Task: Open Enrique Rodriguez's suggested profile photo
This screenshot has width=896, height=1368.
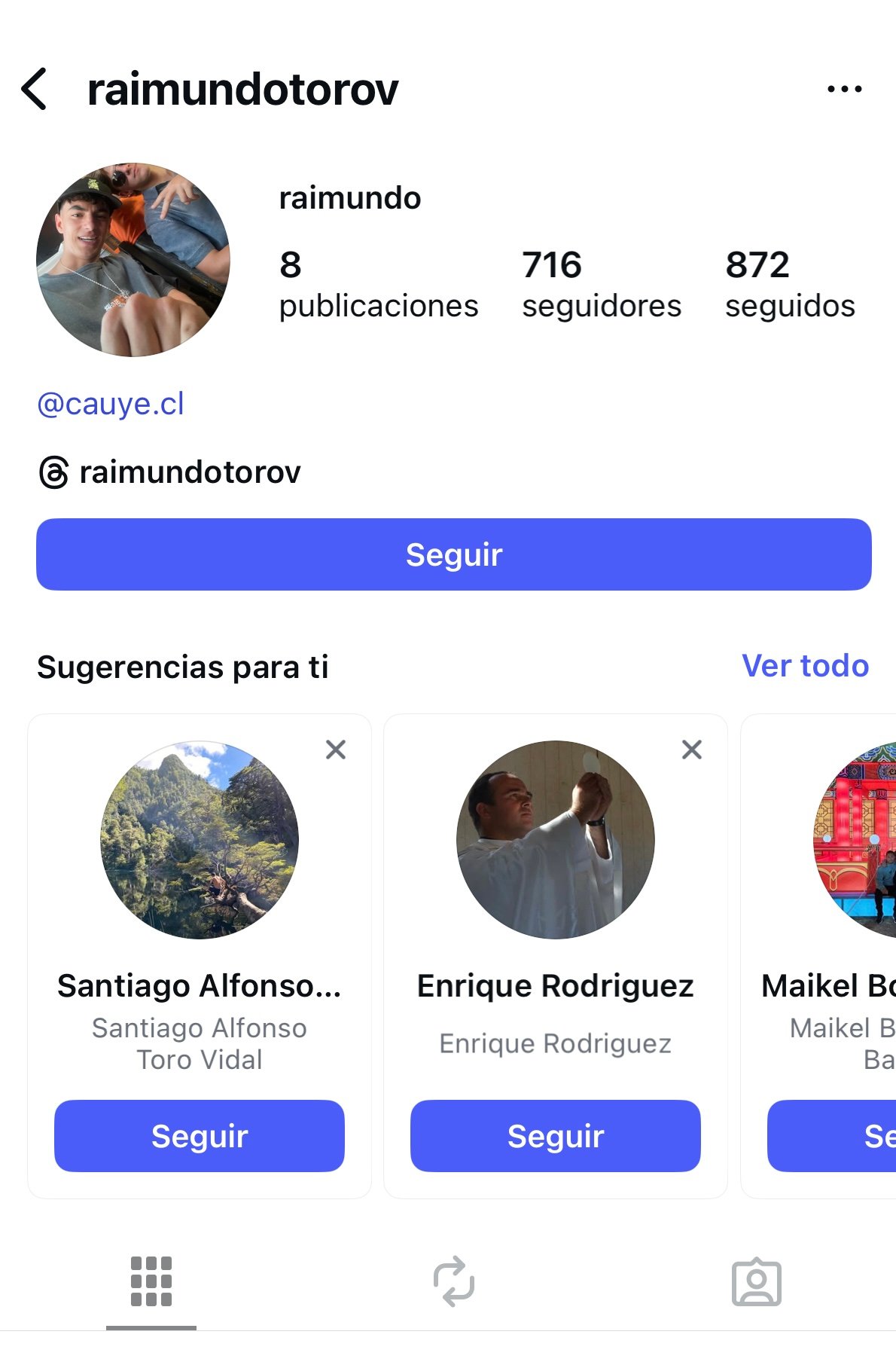Action: 556,840
